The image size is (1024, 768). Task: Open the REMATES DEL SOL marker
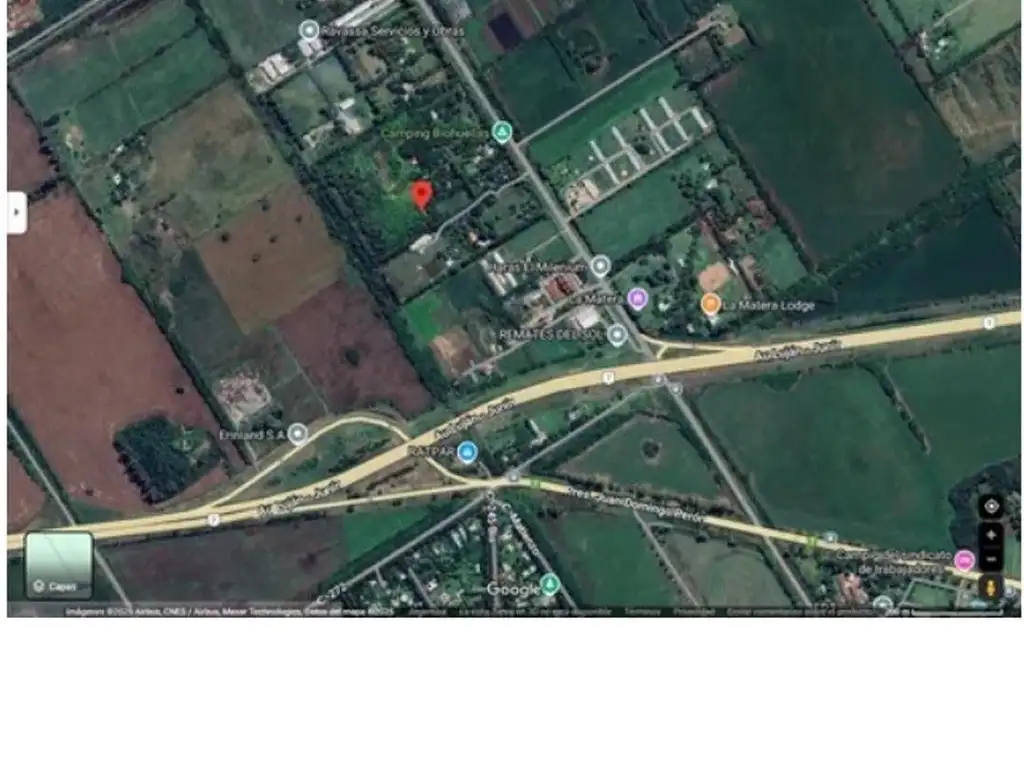click(x=617, y=335)
